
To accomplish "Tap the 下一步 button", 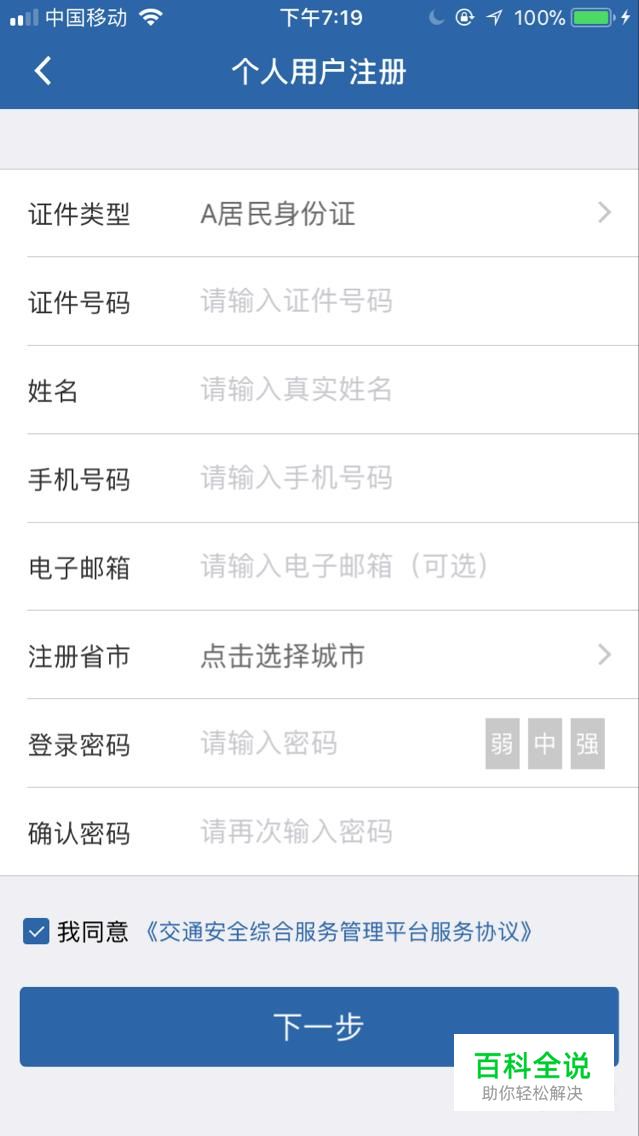I will tap(320, 1027).
